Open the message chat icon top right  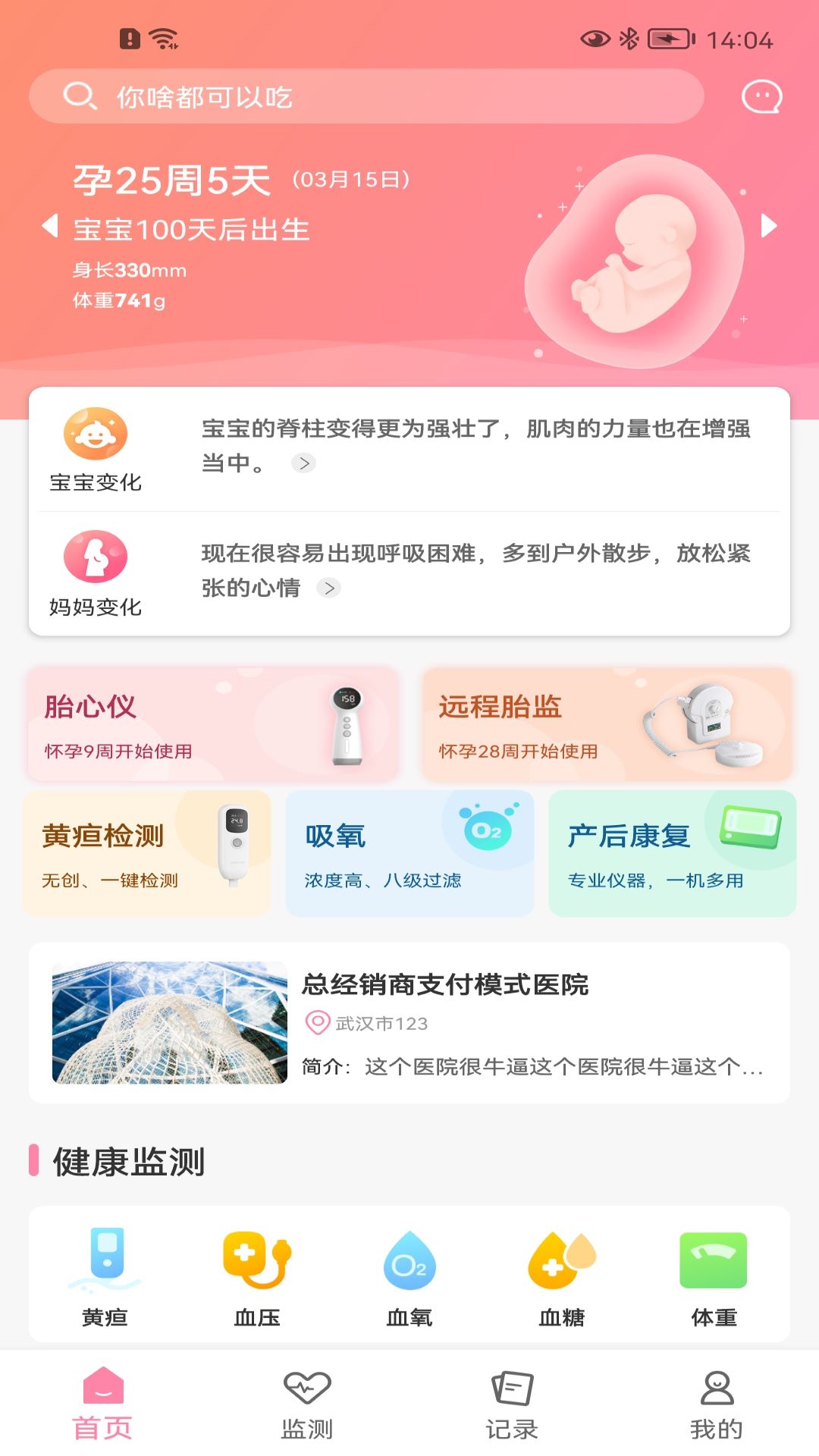(764, 96)
